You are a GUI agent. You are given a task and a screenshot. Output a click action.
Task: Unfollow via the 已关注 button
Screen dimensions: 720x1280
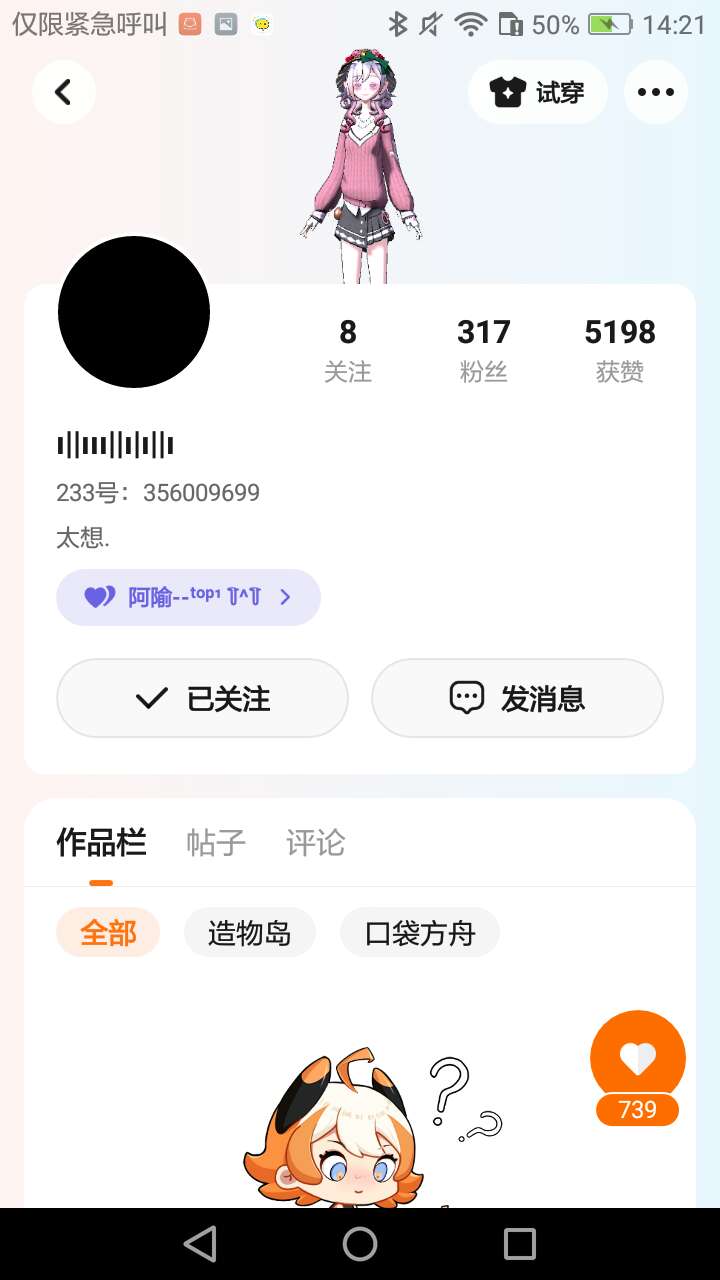pyautogui.click(x=202, y=698)
